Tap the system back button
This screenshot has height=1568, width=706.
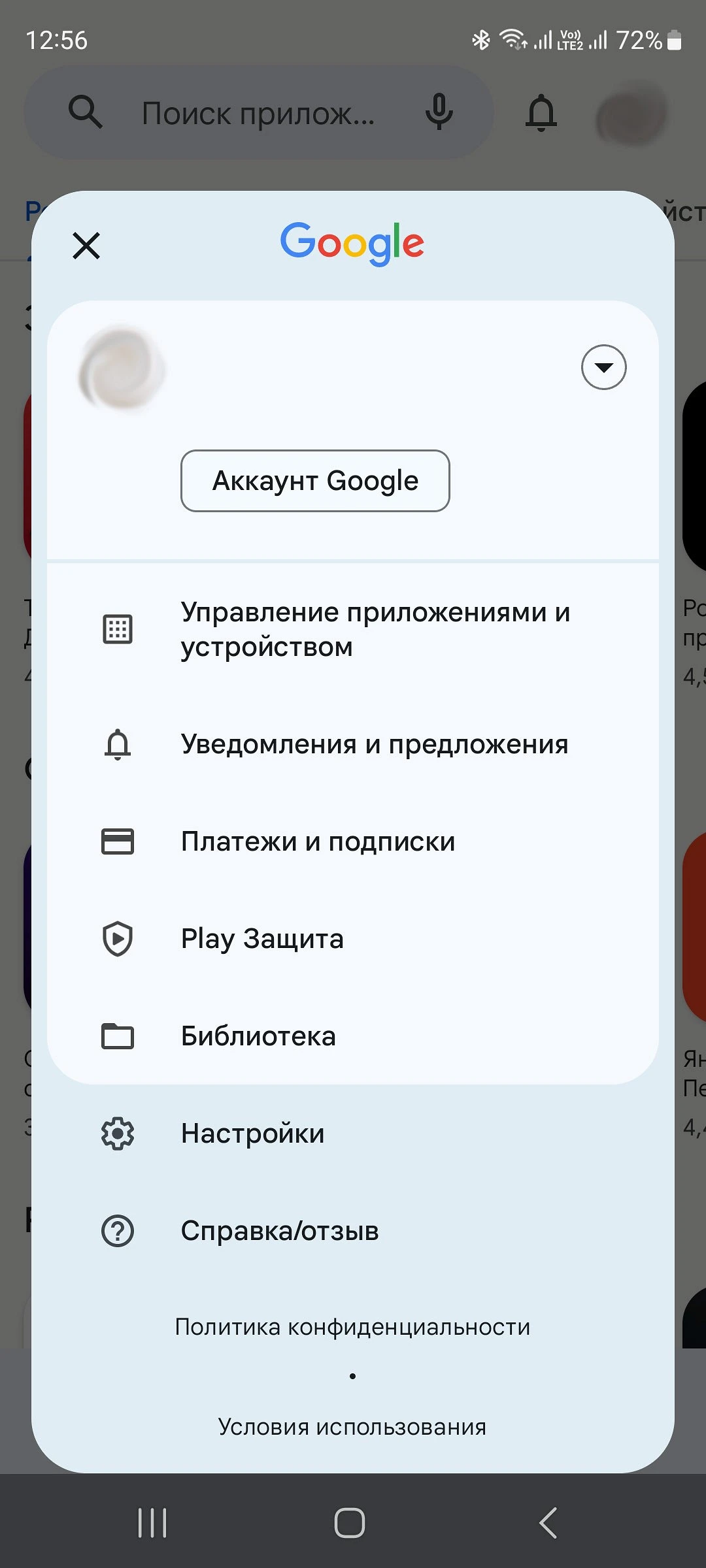point(548,1523)
